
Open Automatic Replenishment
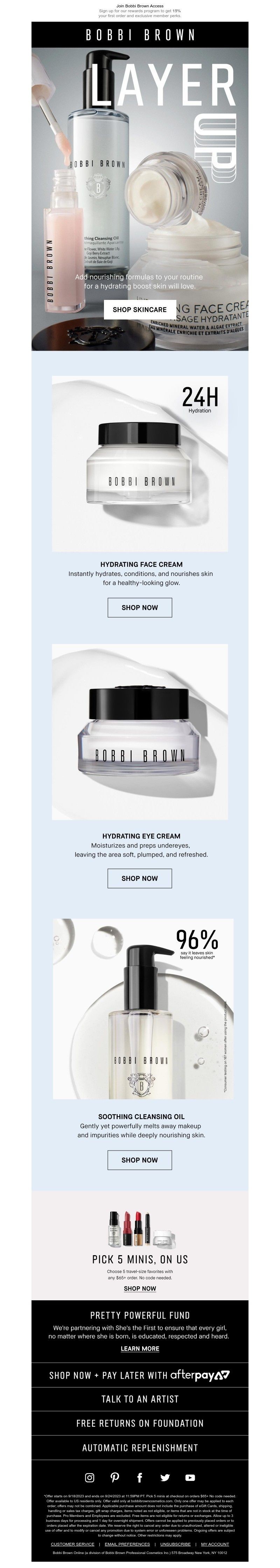(x=139, y=1448)
